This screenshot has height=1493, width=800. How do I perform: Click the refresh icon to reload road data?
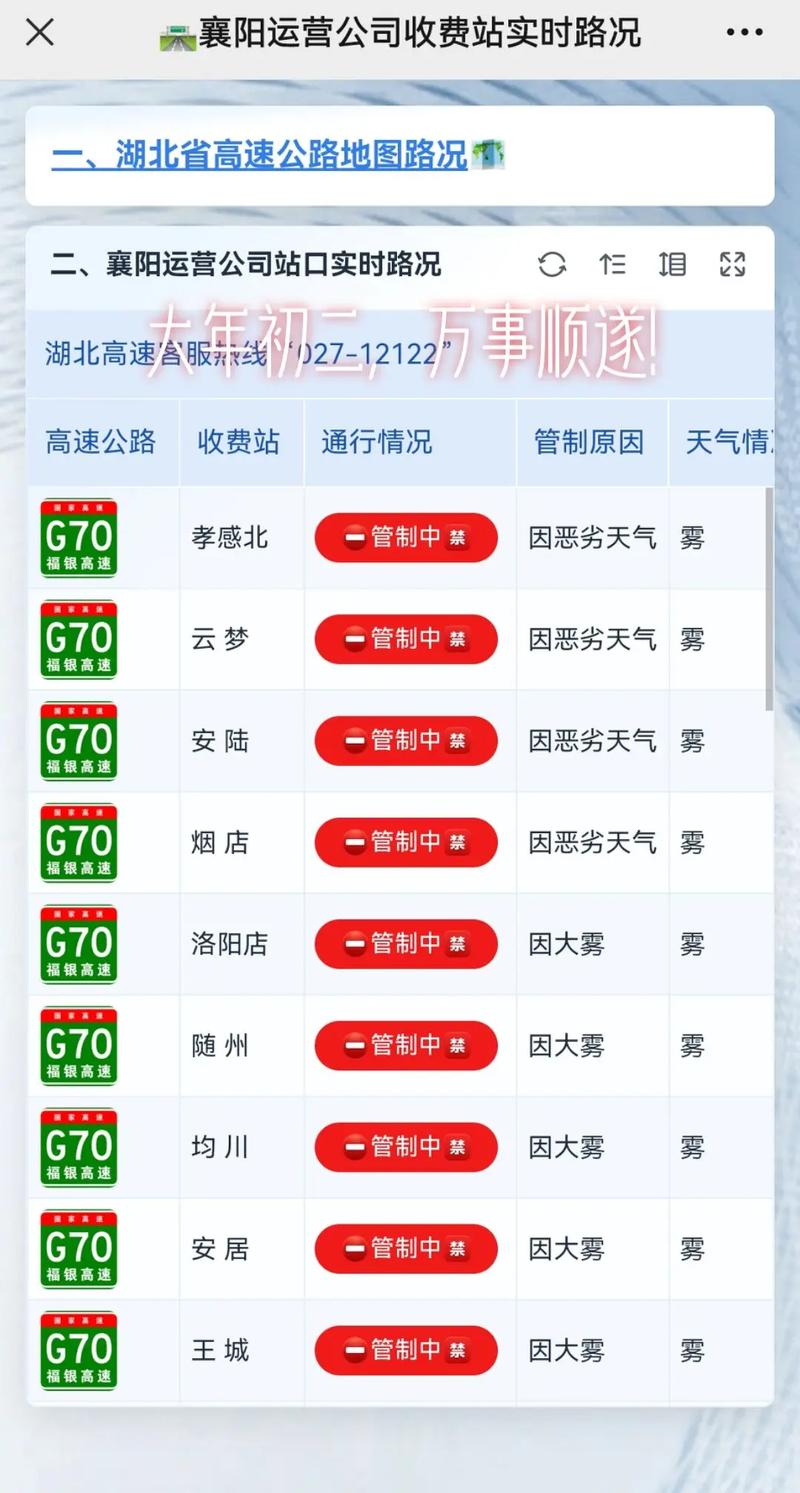tap(551, 264)
